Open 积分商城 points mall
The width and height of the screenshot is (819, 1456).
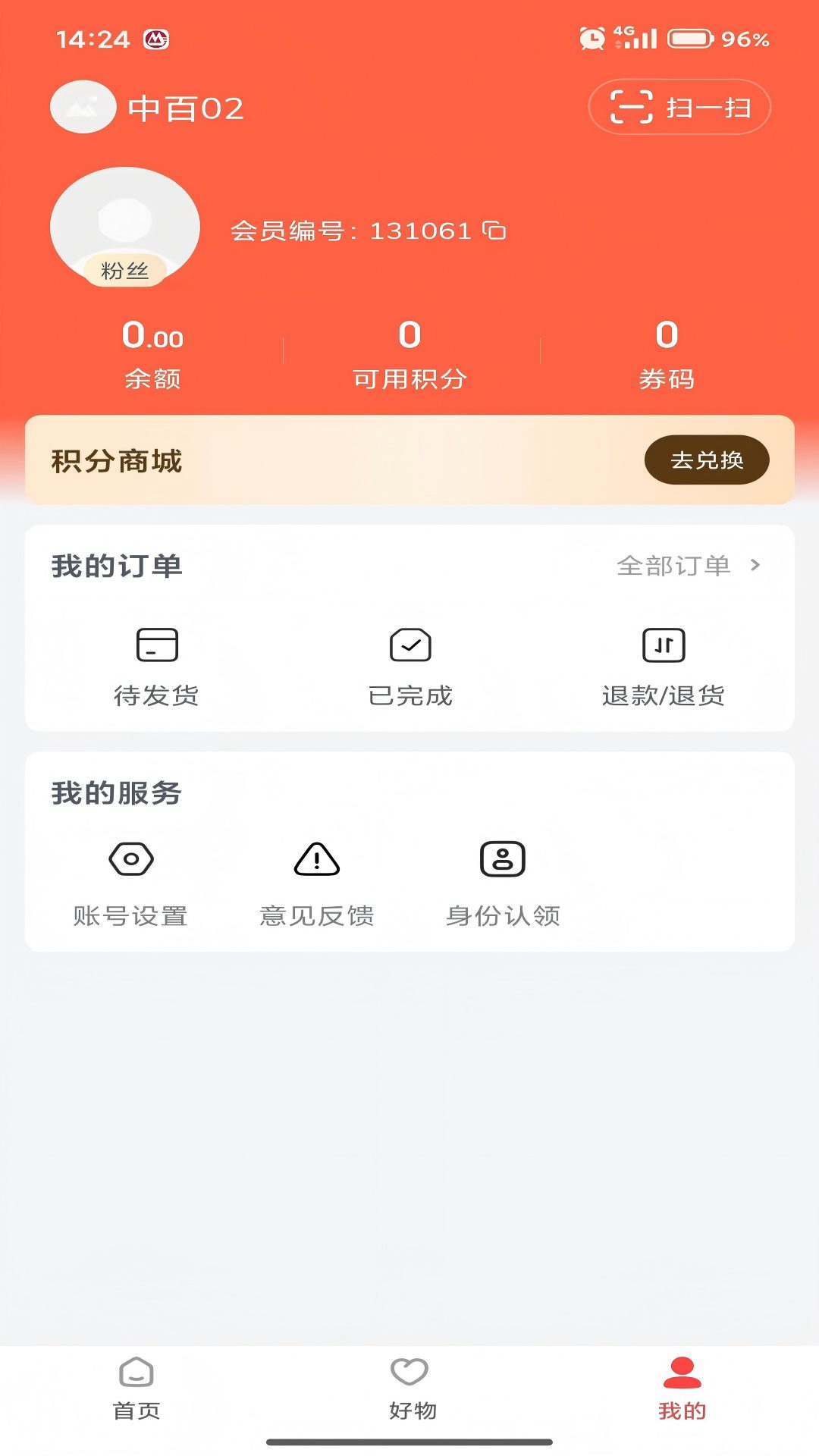[115, 461]
